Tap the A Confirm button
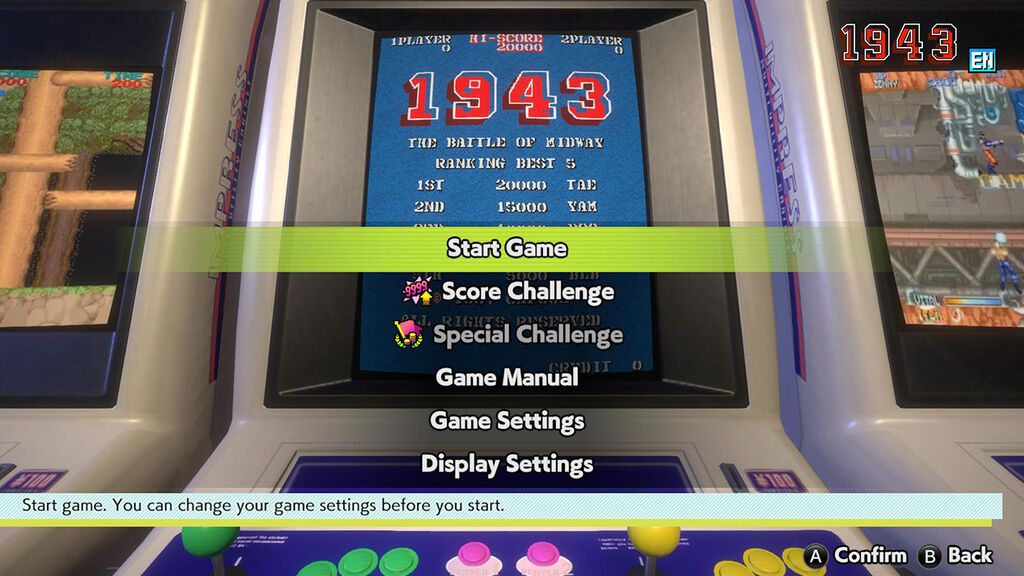The image size is (1024, 576). tap(857, 555)
